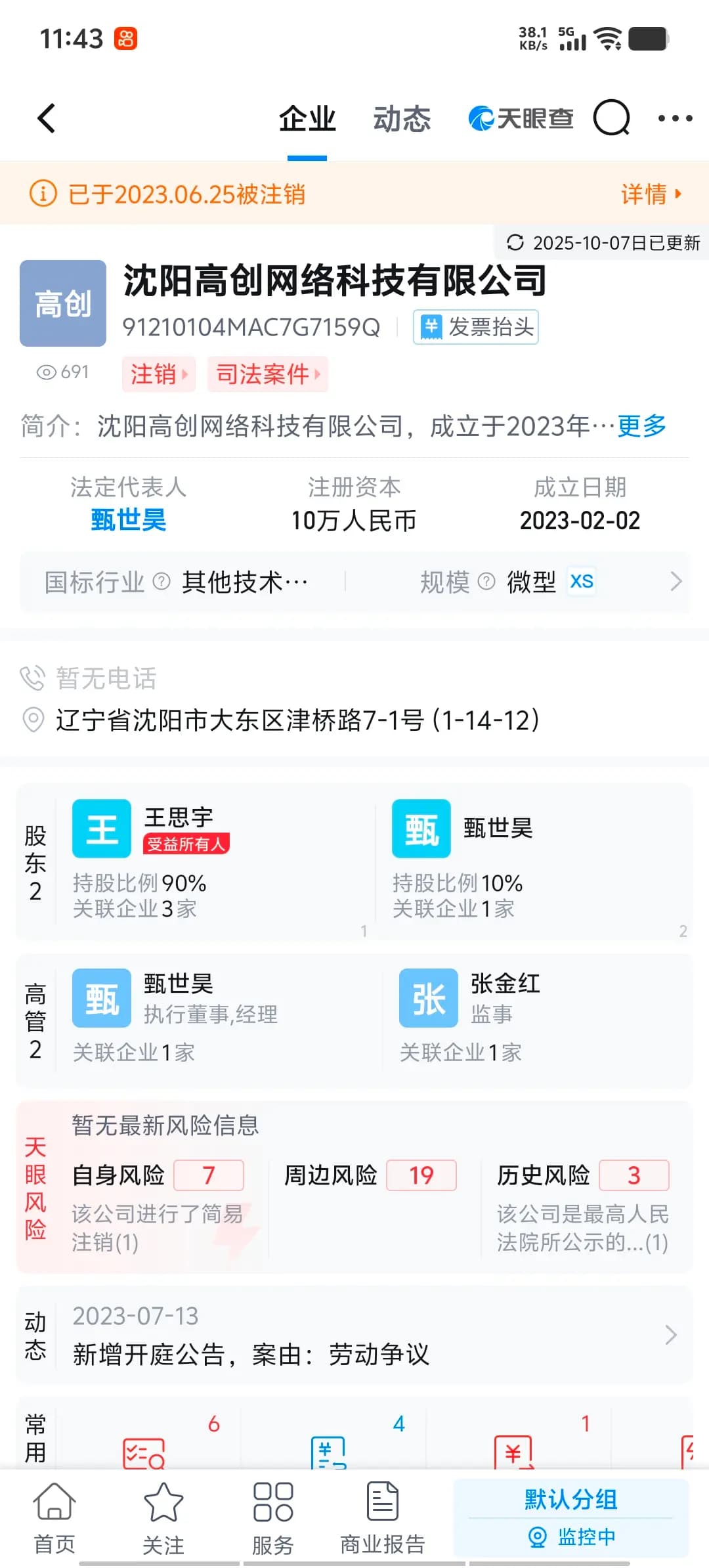Open the more options menu
The height and width of the screenshot is (1568, 709).
(x=675, y=118)
